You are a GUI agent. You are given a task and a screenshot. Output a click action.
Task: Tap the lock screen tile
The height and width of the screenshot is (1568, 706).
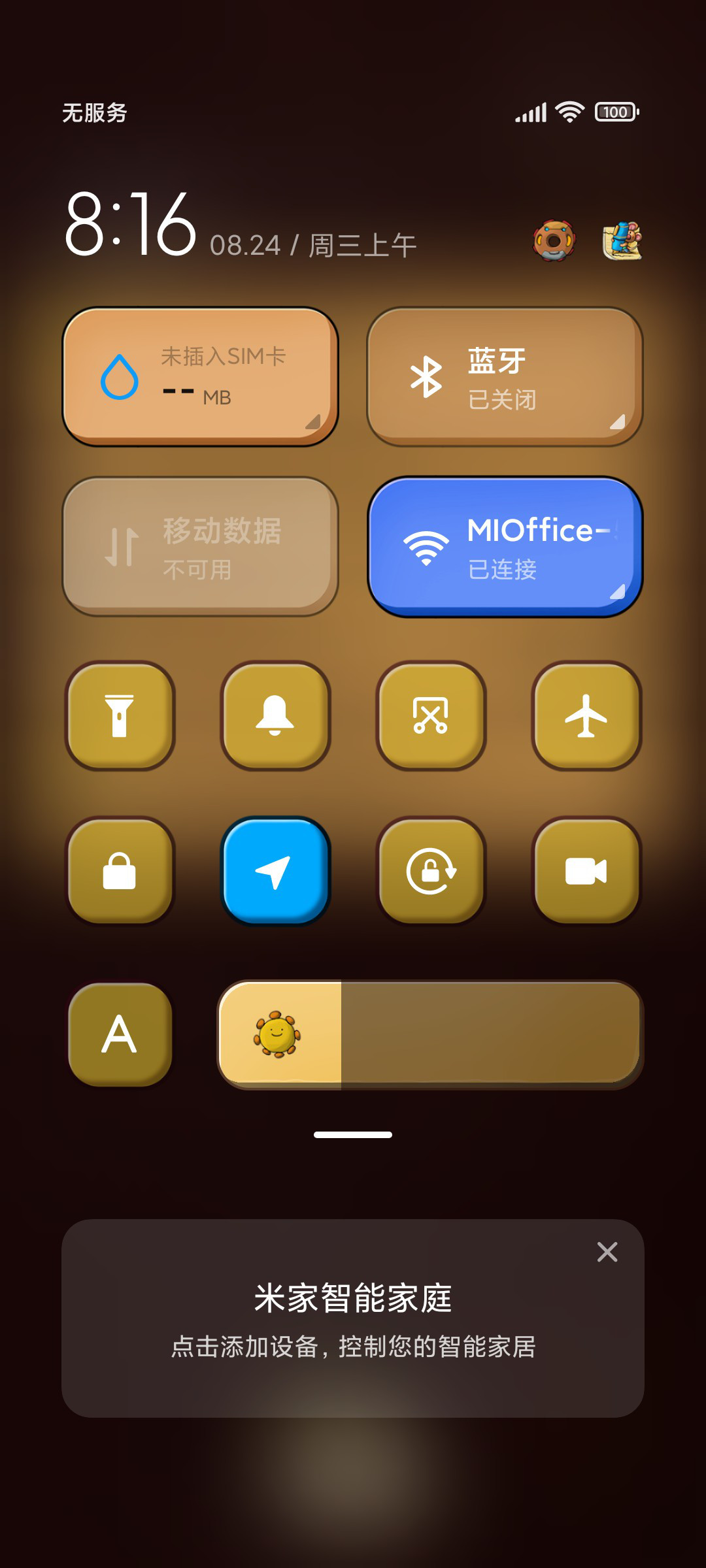pyautogui.click(x=120, y=871)
